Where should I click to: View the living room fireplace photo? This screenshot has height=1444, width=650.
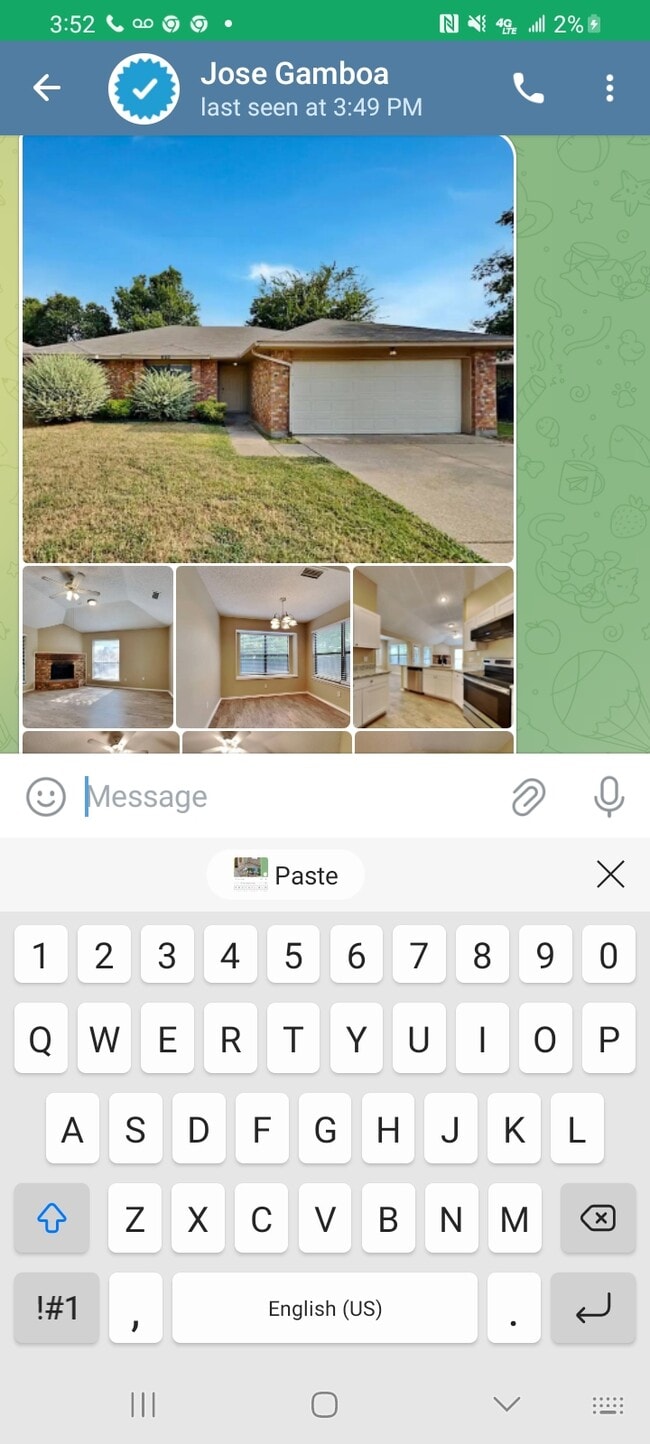pos(97,647)
